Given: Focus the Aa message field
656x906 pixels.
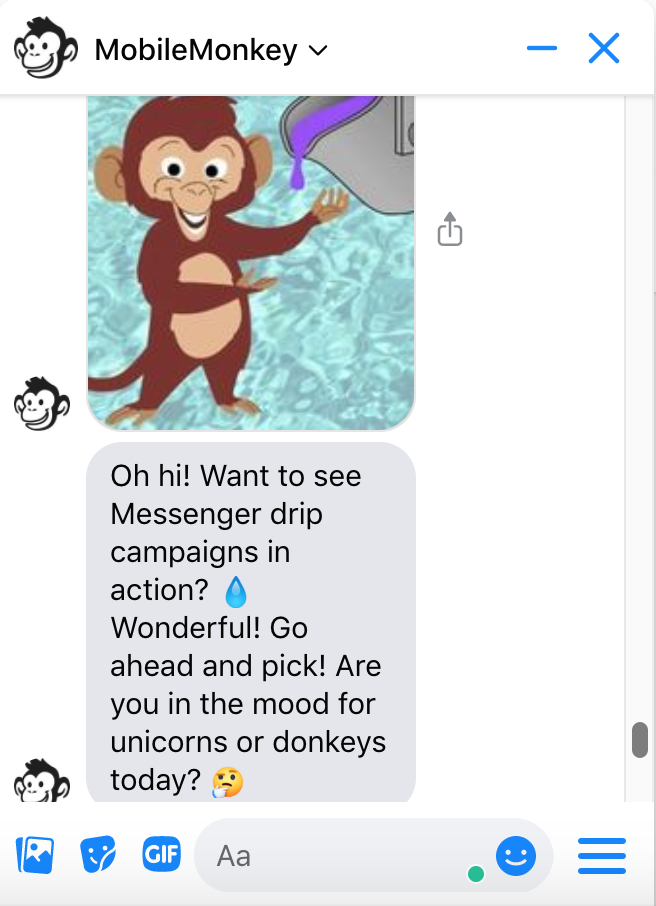Looking at the screenshot, I should point(340,856).
